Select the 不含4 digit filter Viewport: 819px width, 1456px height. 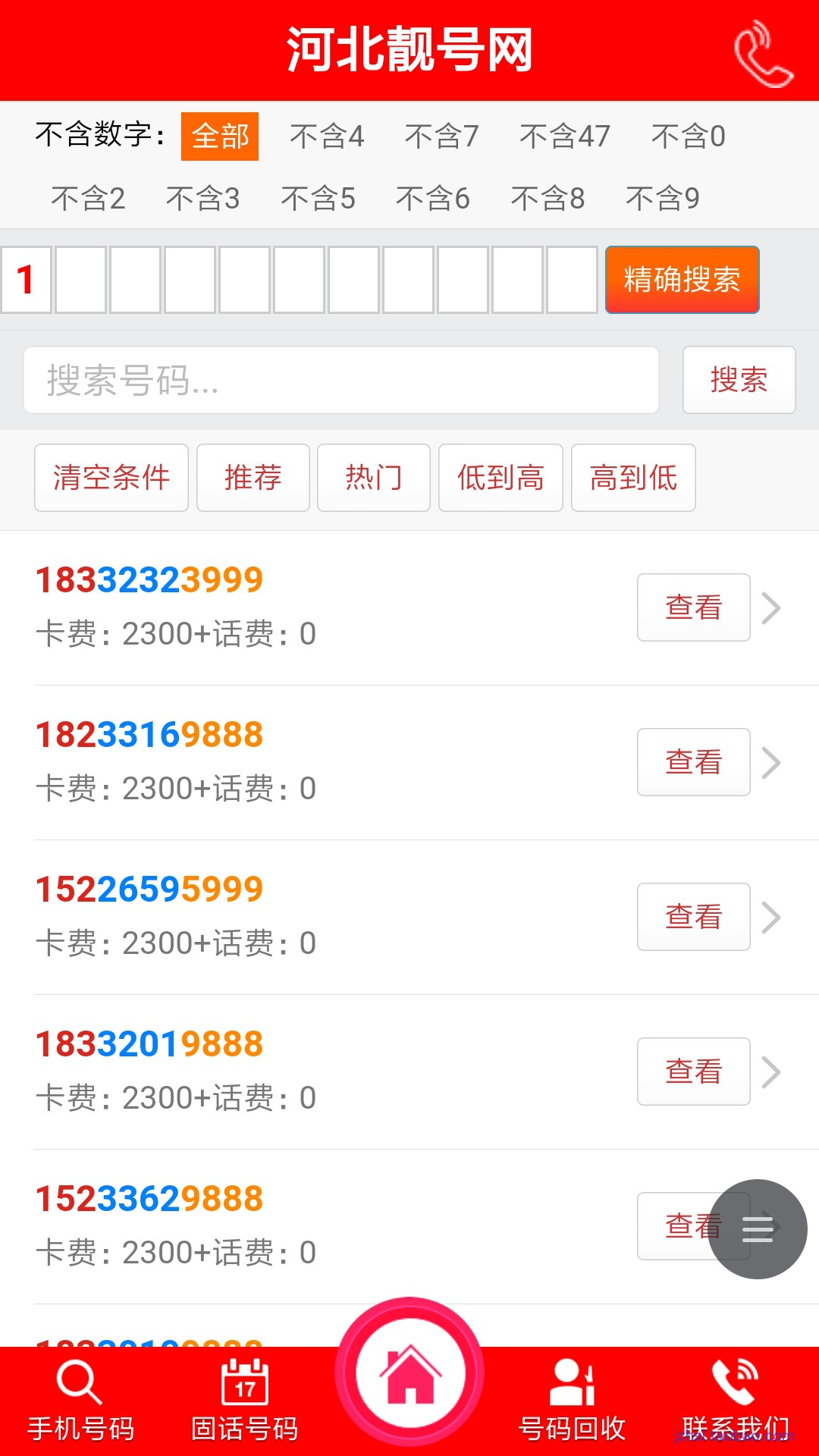click(327, 136)
